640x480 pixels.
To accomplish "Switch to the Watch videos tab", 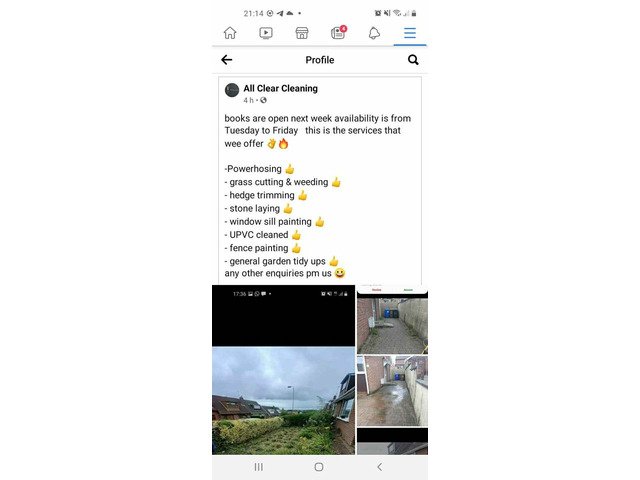I will (266, 33).
